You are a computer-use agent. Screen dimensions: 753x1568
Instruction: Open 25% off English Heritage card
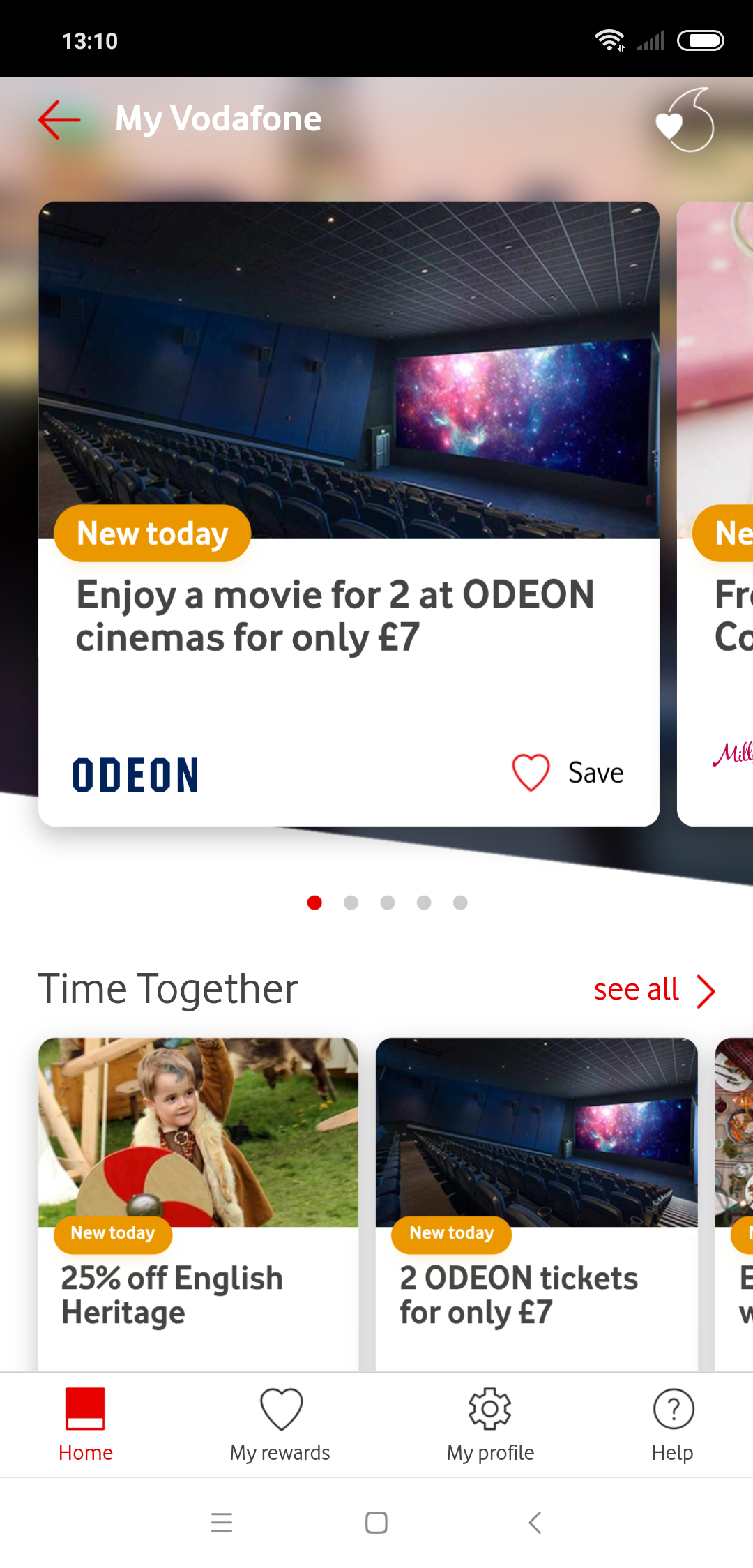pyautogui.click(x=199, y=1205)
